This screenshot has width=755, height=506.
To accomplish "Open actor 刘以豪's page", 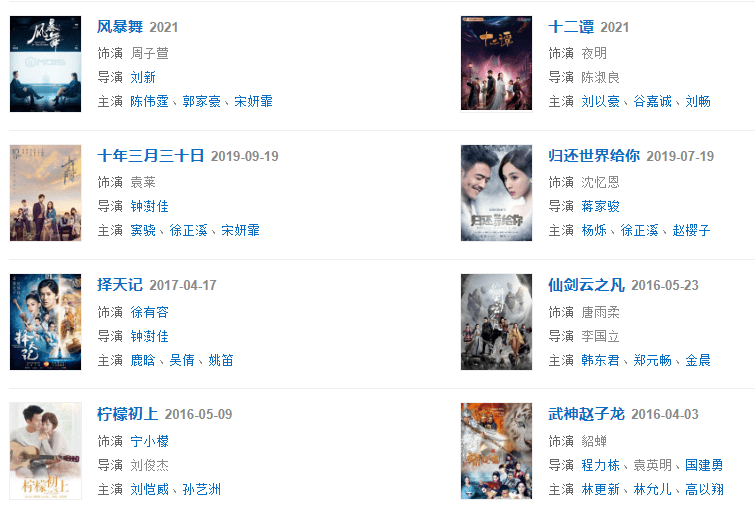I will click(600, 102).
